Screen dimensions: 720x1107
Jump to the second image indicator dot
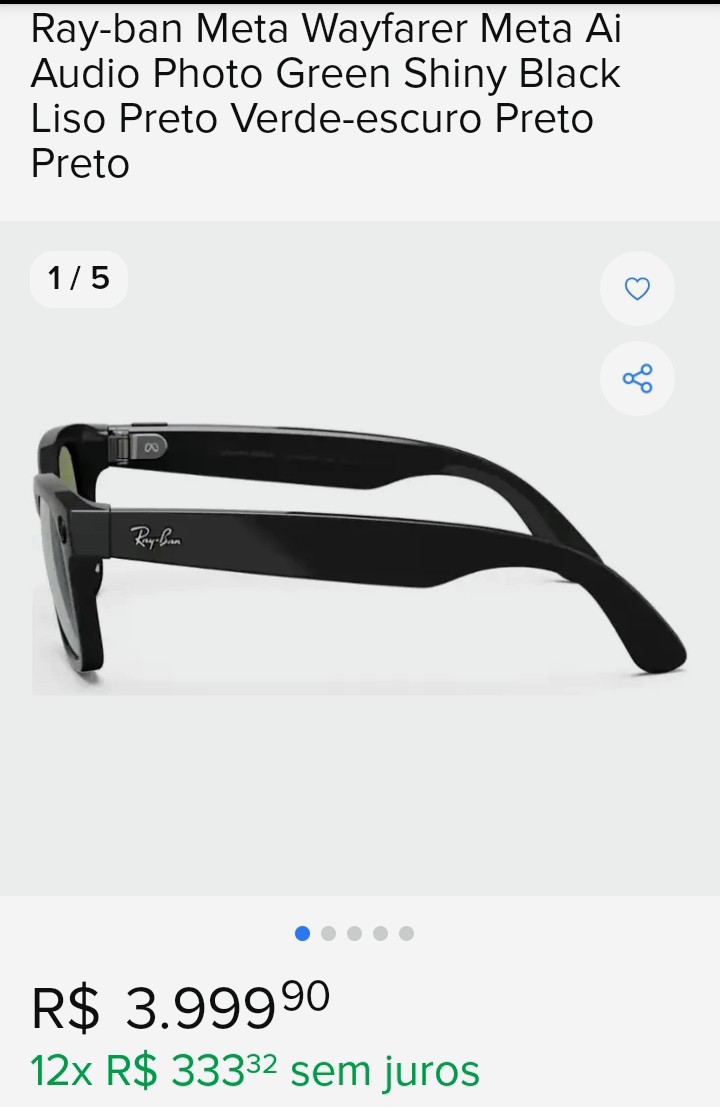328,934
